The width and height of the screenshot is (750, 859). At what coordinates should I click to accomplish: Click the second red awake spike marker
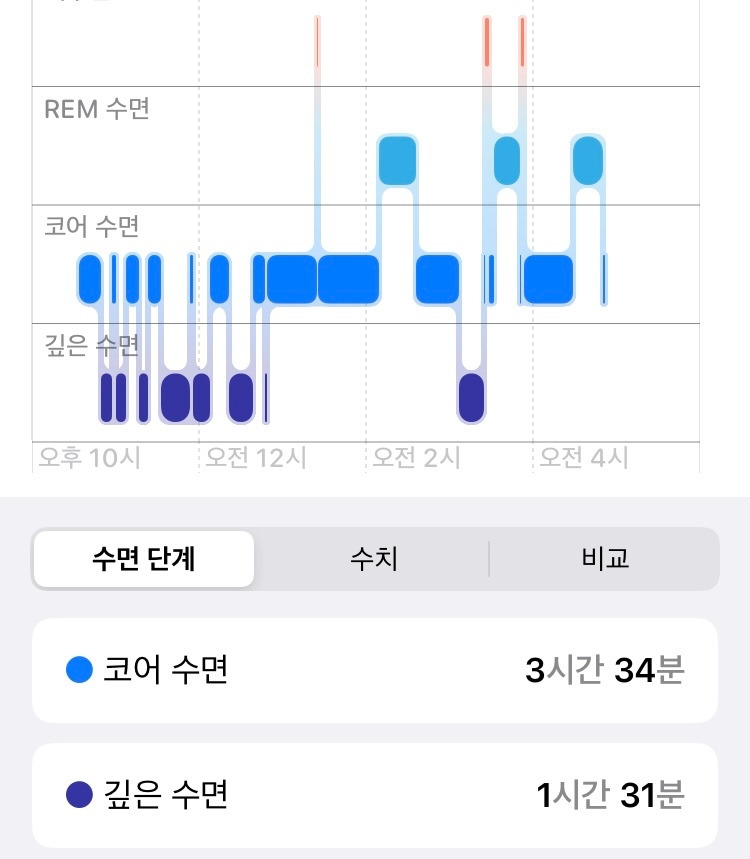[x=485, y=40]
